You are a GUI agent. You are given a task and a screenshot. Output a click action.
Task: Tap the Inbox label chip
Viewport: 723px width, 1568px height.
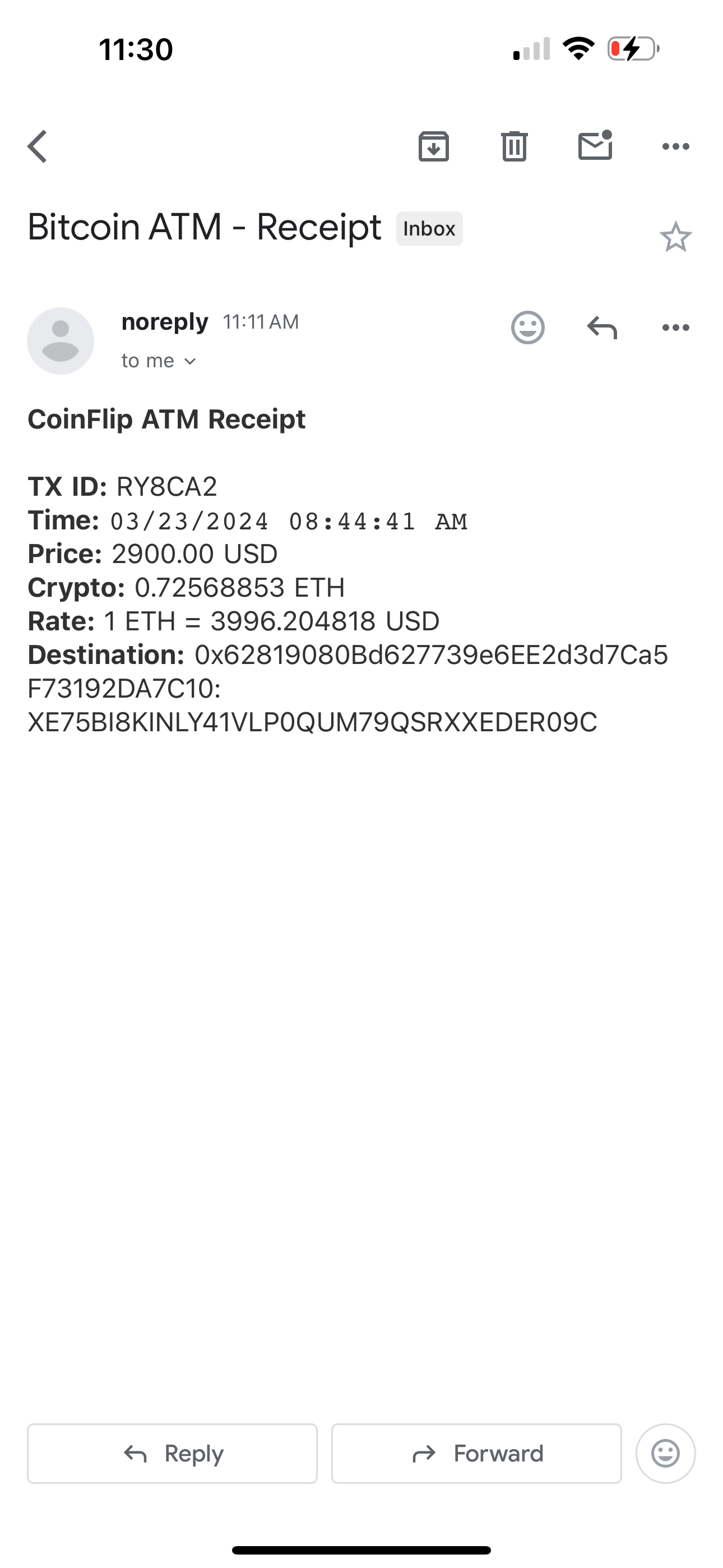click(429, 229)
